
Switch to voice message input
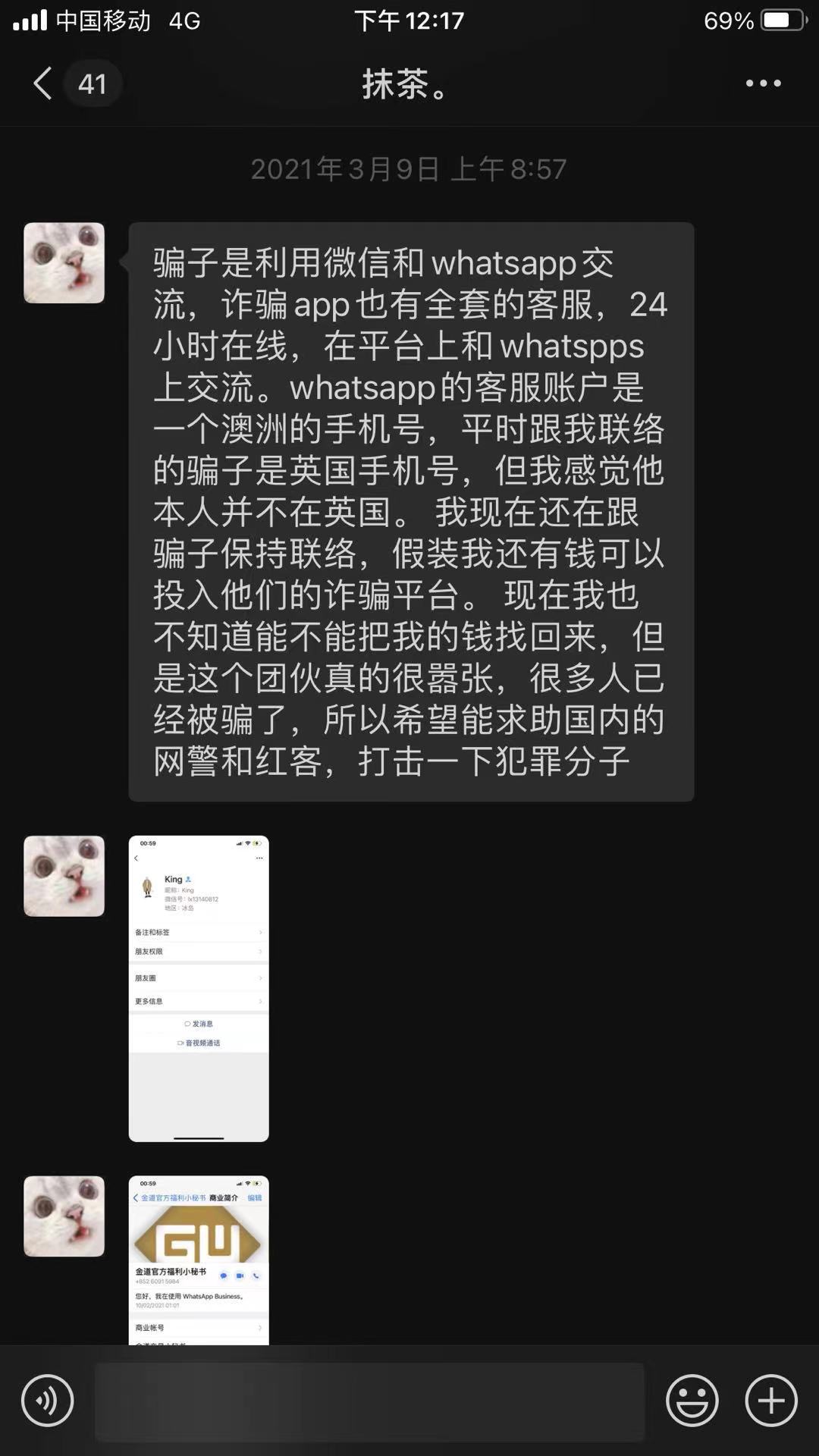pyautogui.click(x=47, y=1400)
